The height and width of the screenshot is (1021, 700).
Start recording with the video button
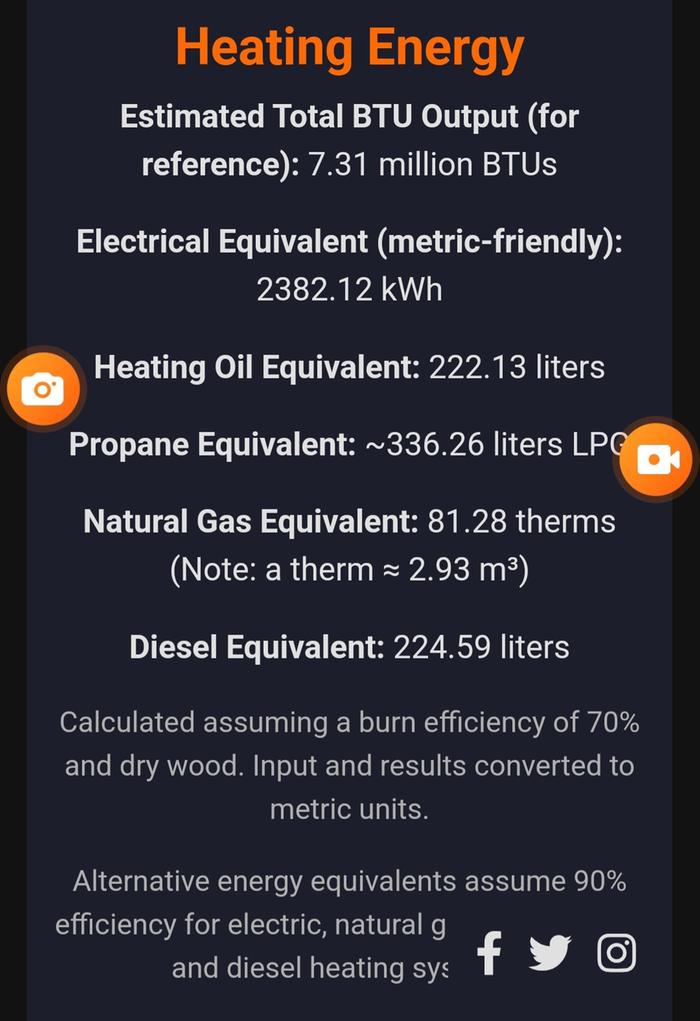pyautogui.click(x=656, y=459)
